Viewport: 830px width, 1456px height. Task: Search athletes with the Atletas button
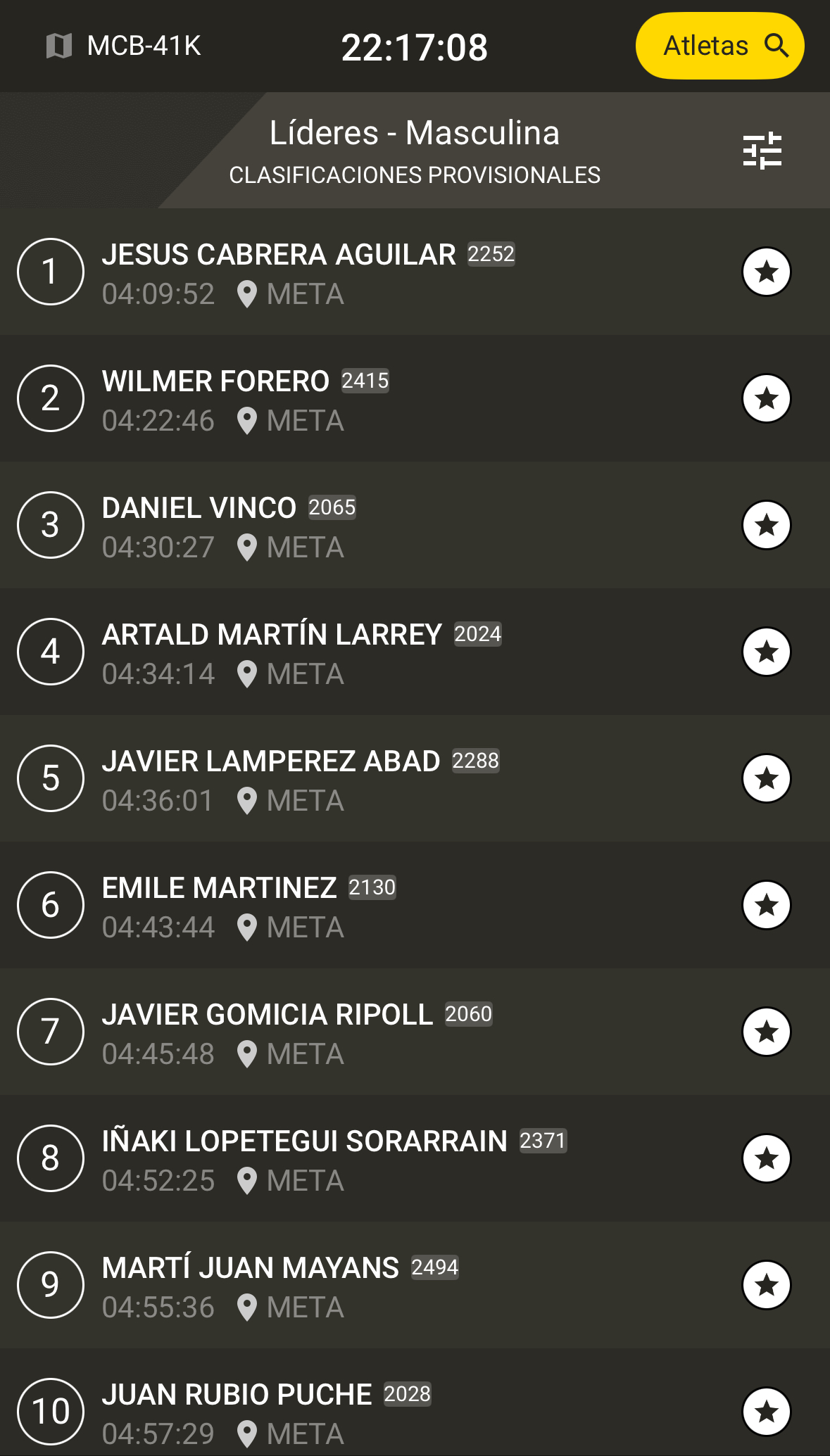click(719, 46)
